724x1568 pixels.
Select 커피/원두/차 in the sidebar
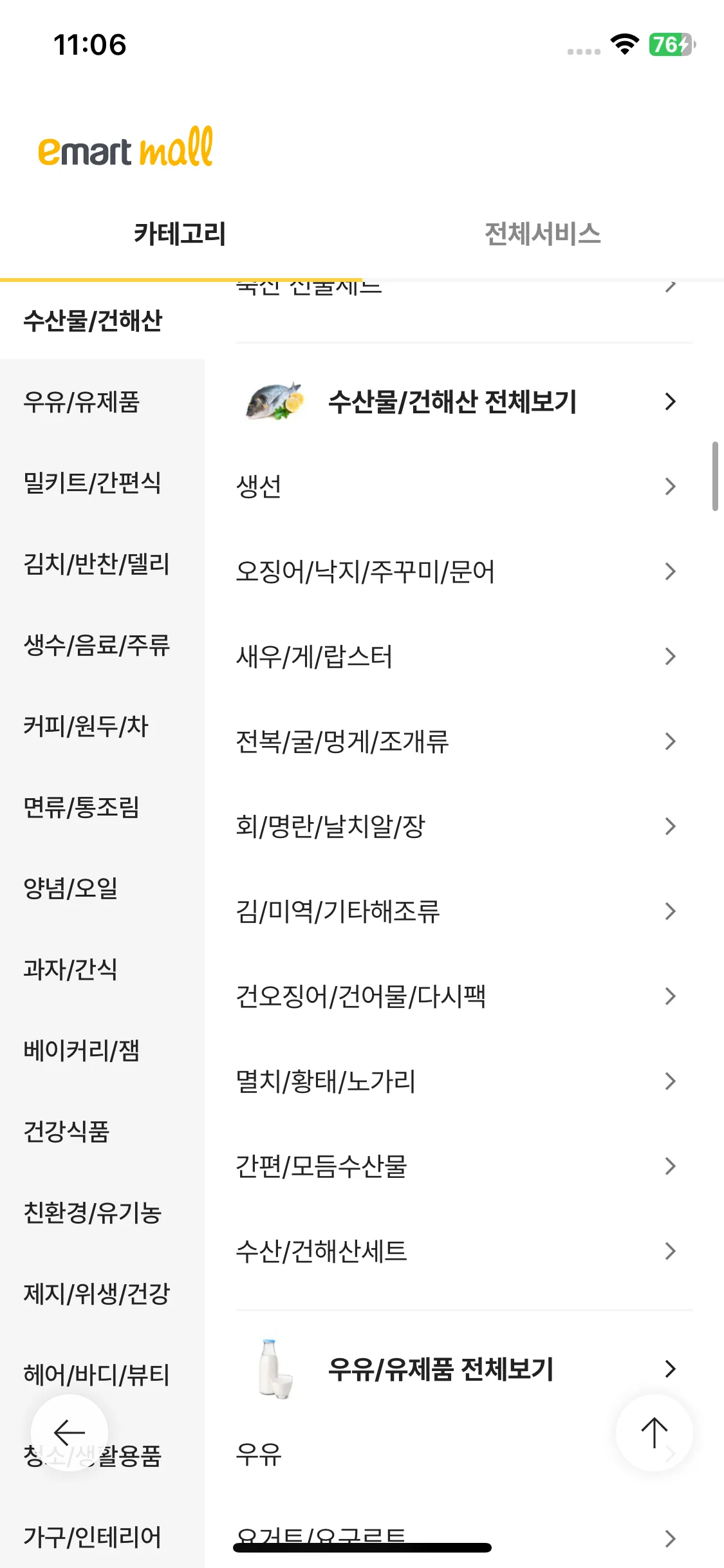(83, 727)
